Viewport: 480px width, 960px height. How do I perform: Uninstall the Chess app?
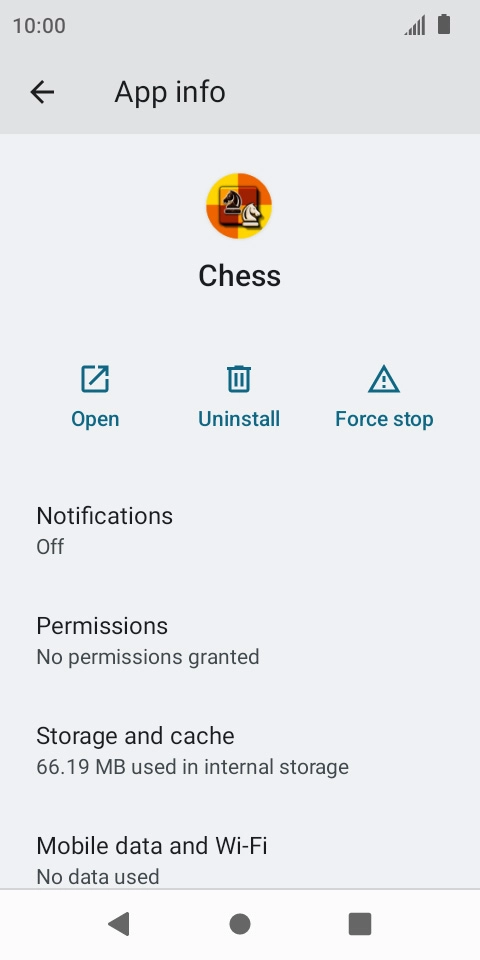(x=239, y=397)
